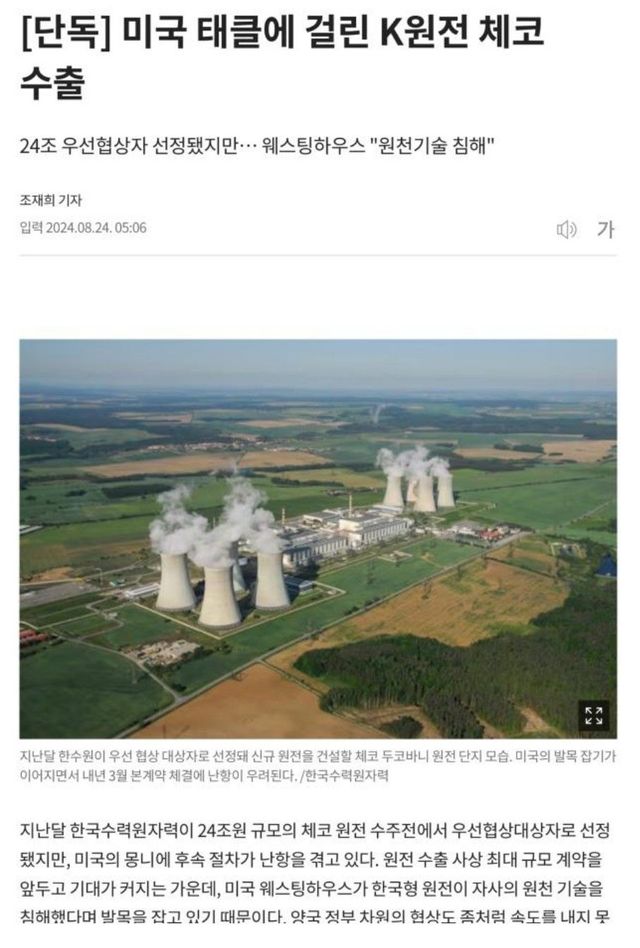The image size is (640, 948).
Task: Listen to the article with the speaker icon
Action: pyautogui.click(x=567, y=229)
